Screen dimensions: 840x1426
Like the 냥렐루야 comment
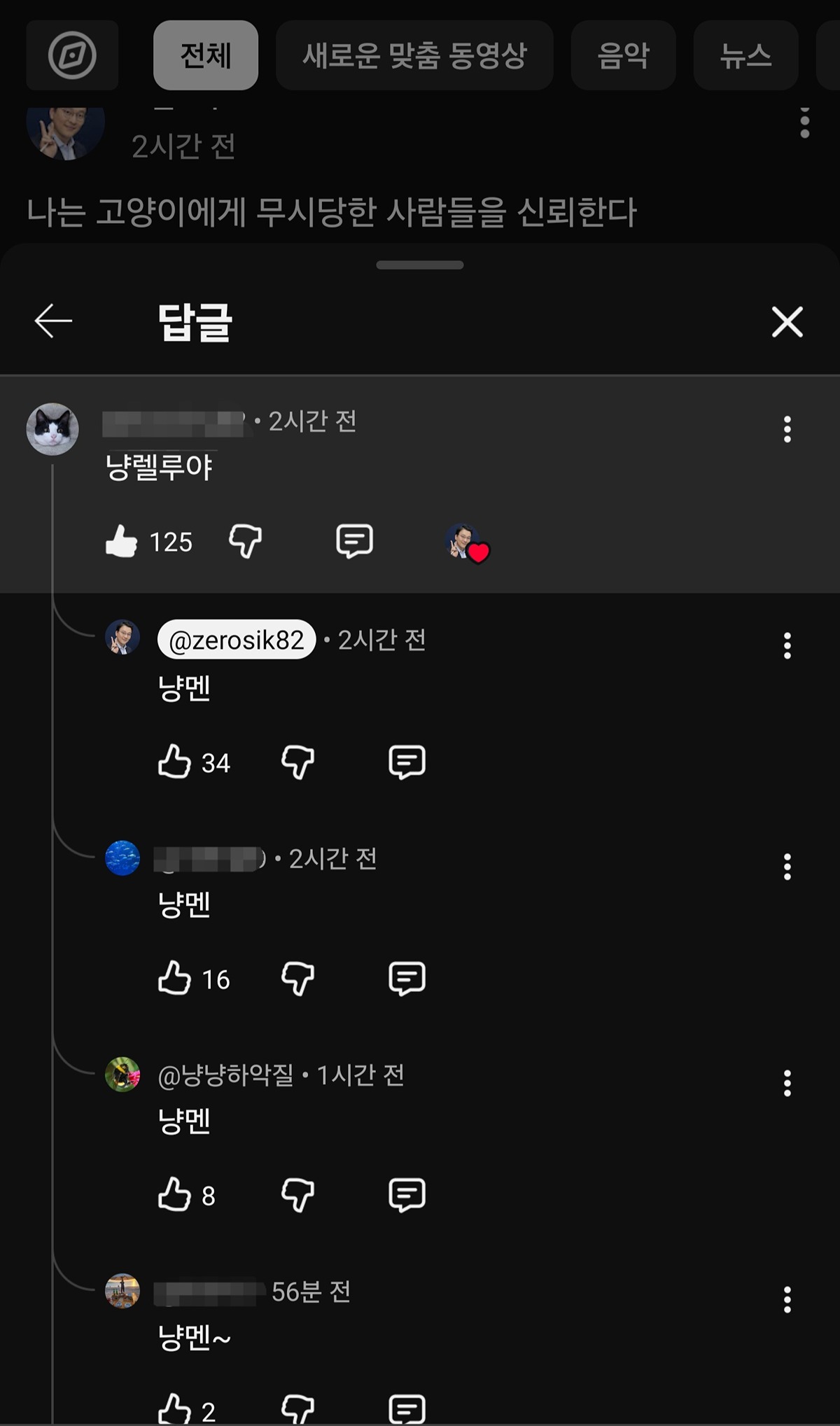point(122,541)
